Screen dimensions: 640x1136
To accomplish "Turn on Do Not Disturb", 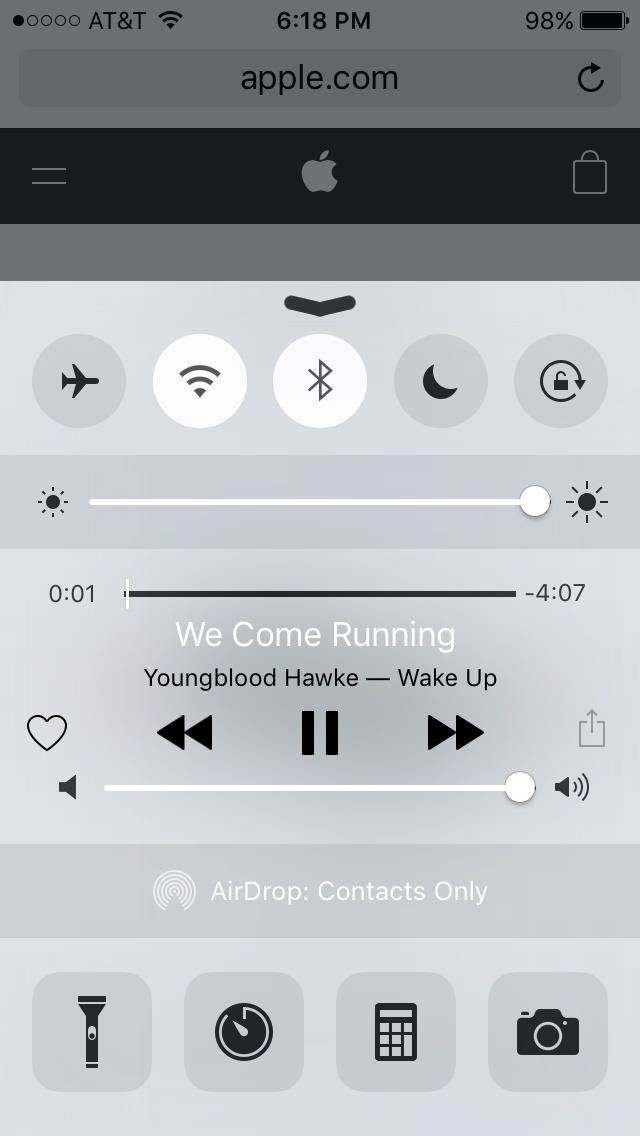I will click(440, 381).
